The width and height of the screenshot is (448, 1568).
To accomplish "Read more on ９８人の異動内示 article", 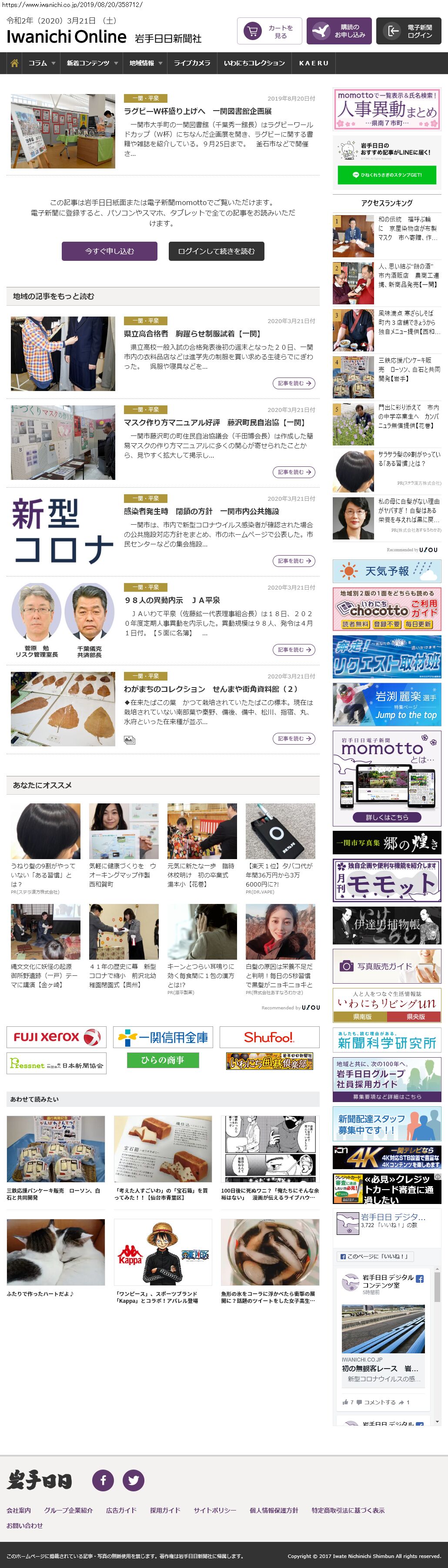I will [294, 650].
